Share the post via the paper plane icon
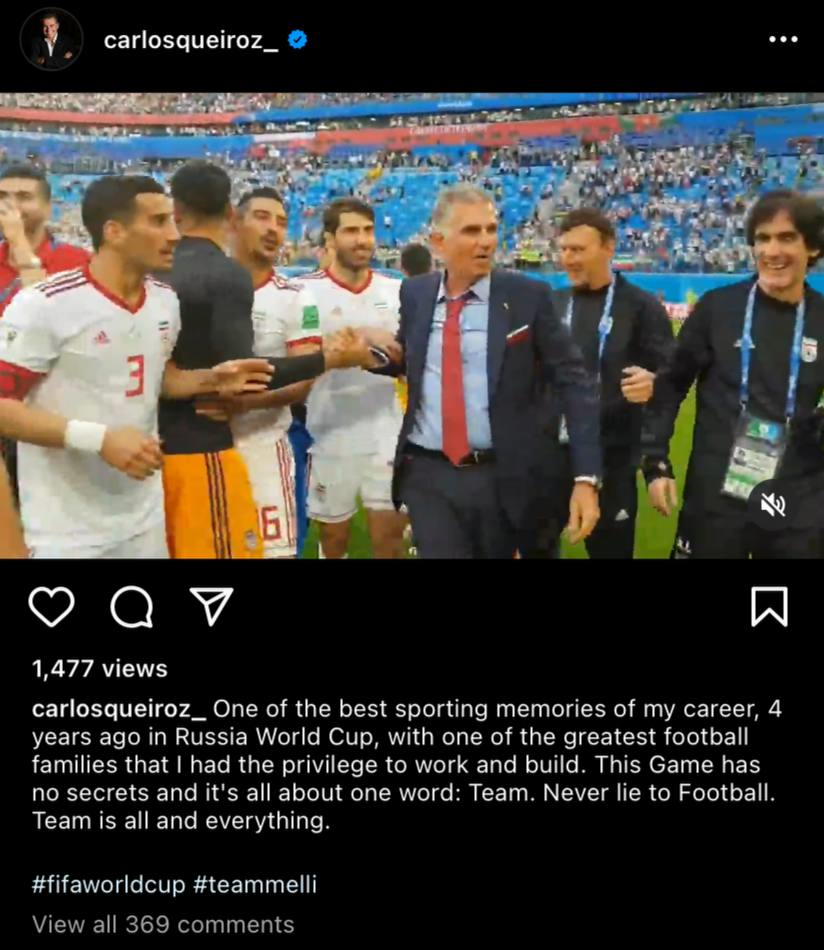Image resolution: width=824 pixels, height=950 pixels. [211, 606]
